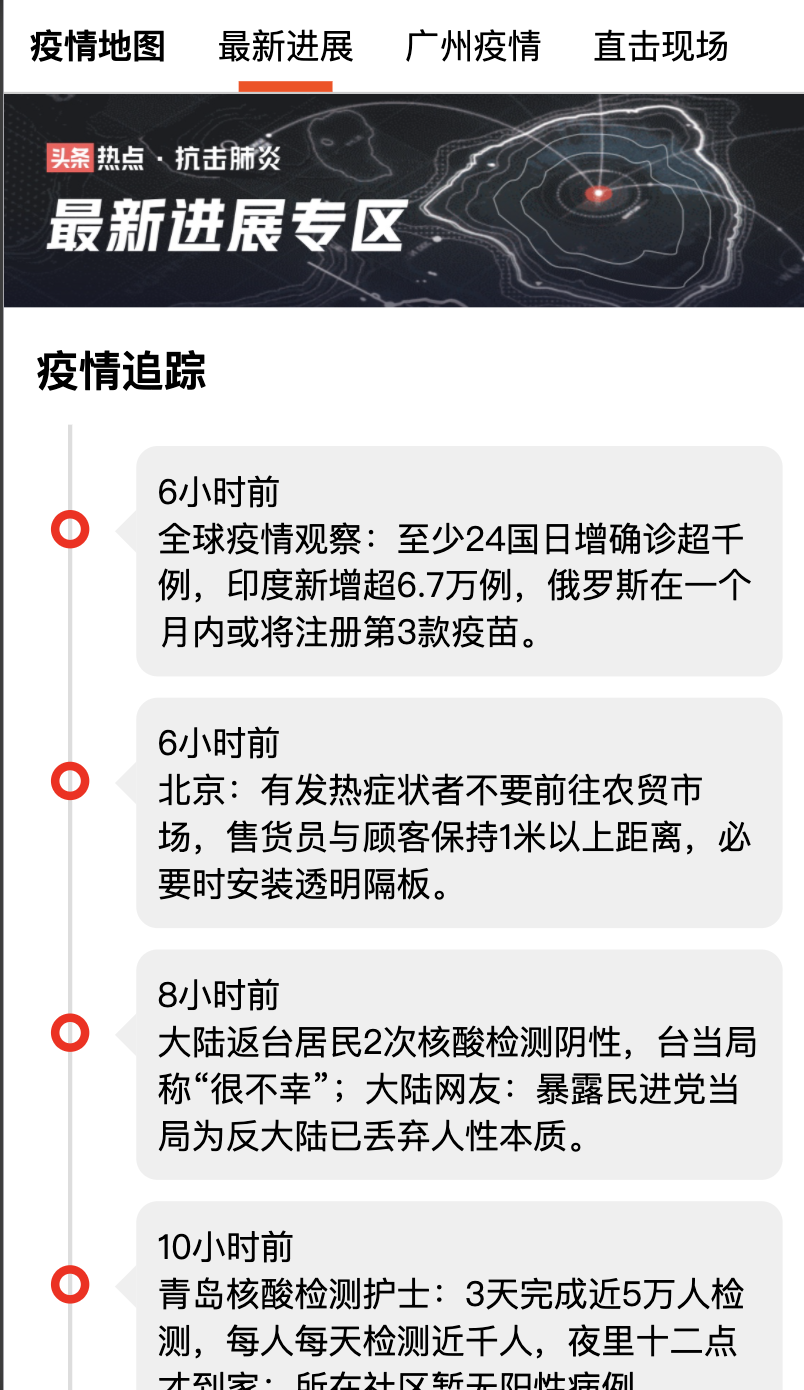Screen dimensions: 804x1390
Task: Click the timeline marker next to the 青岛 news item
Action: pos(70,1283)
